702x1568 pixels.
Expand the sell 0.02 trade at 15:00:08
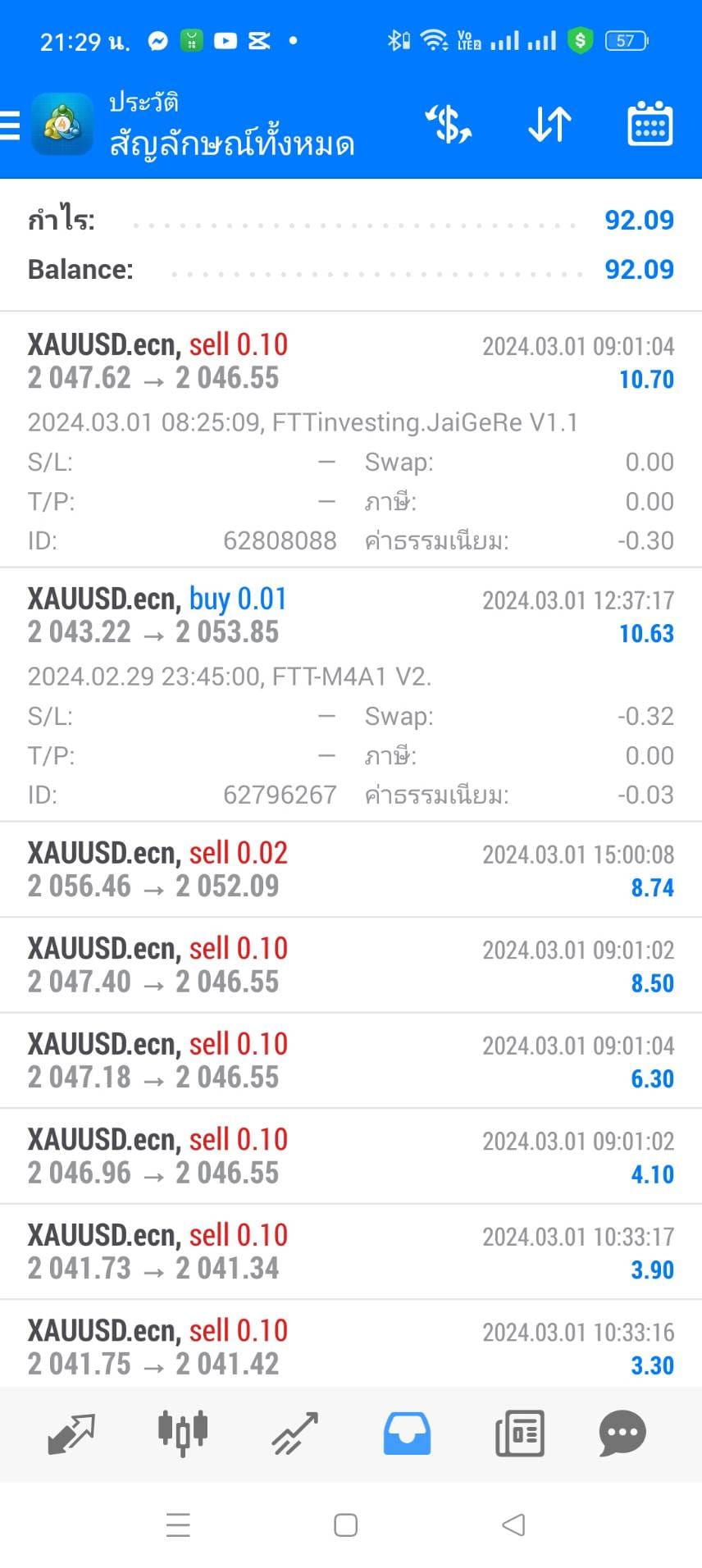pos(351,869)
